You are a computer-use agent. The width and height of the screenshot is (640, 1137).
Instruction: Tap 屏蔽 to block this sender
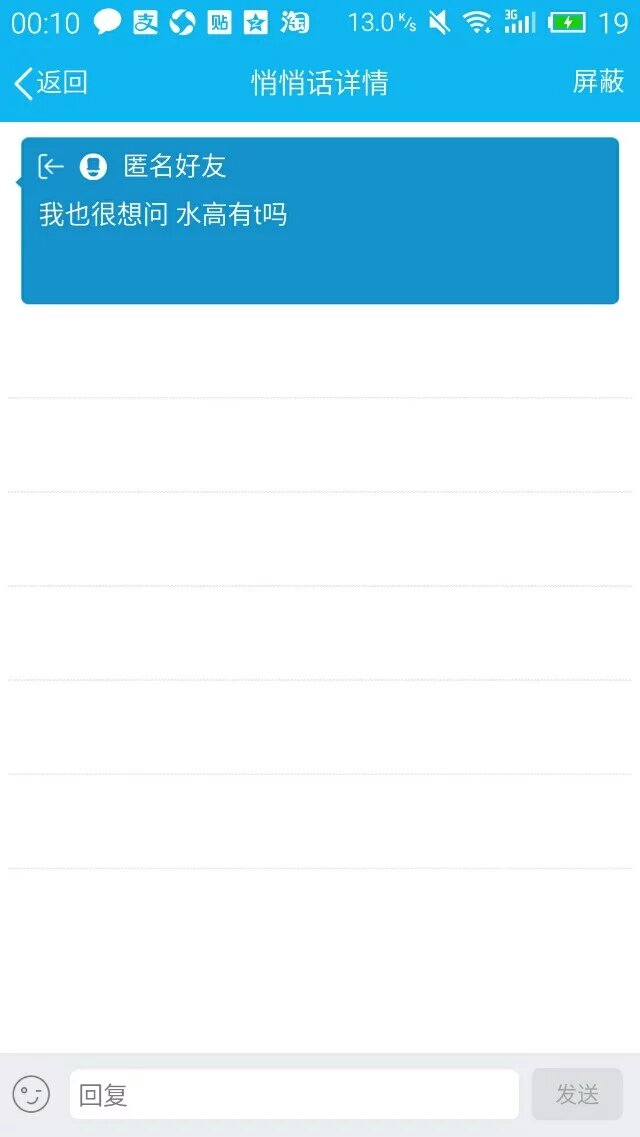point(598,82)
